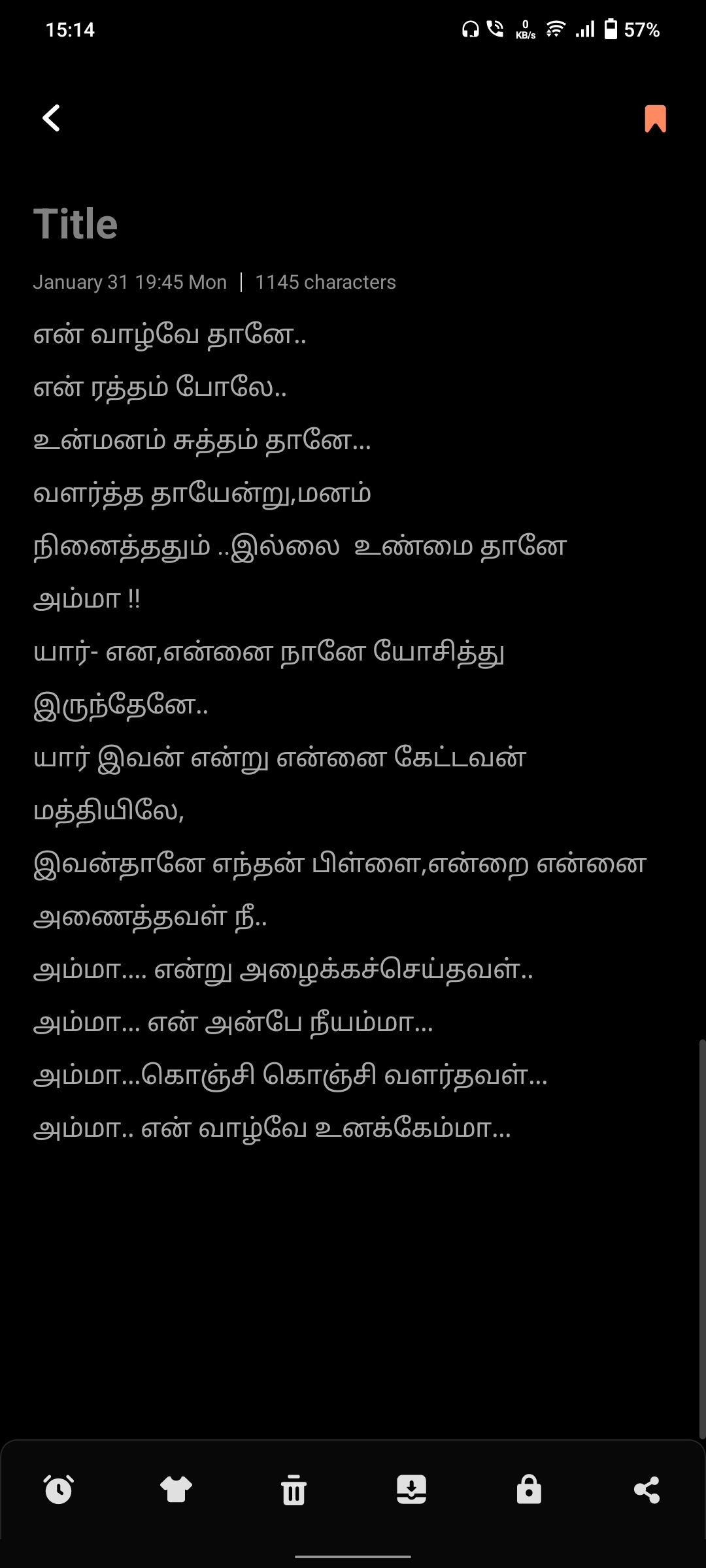Toggle the orange bookmark on this note
Screen dimensions: 706x1568
(655, 118)
